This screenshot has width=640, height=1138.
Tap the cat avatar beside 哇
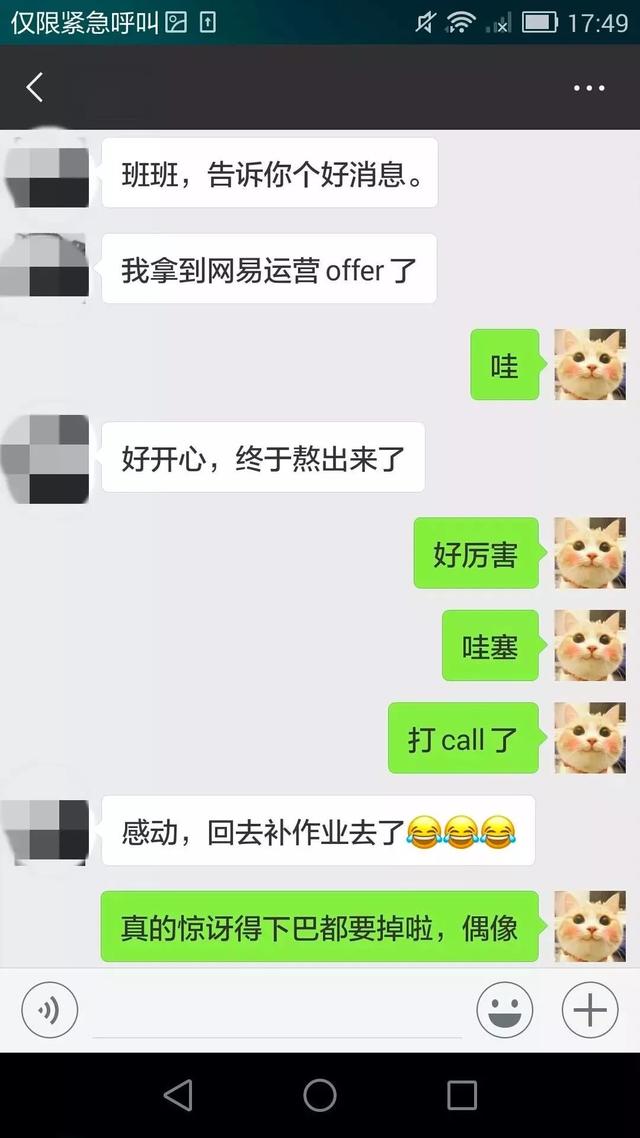(x=590, y=365)
